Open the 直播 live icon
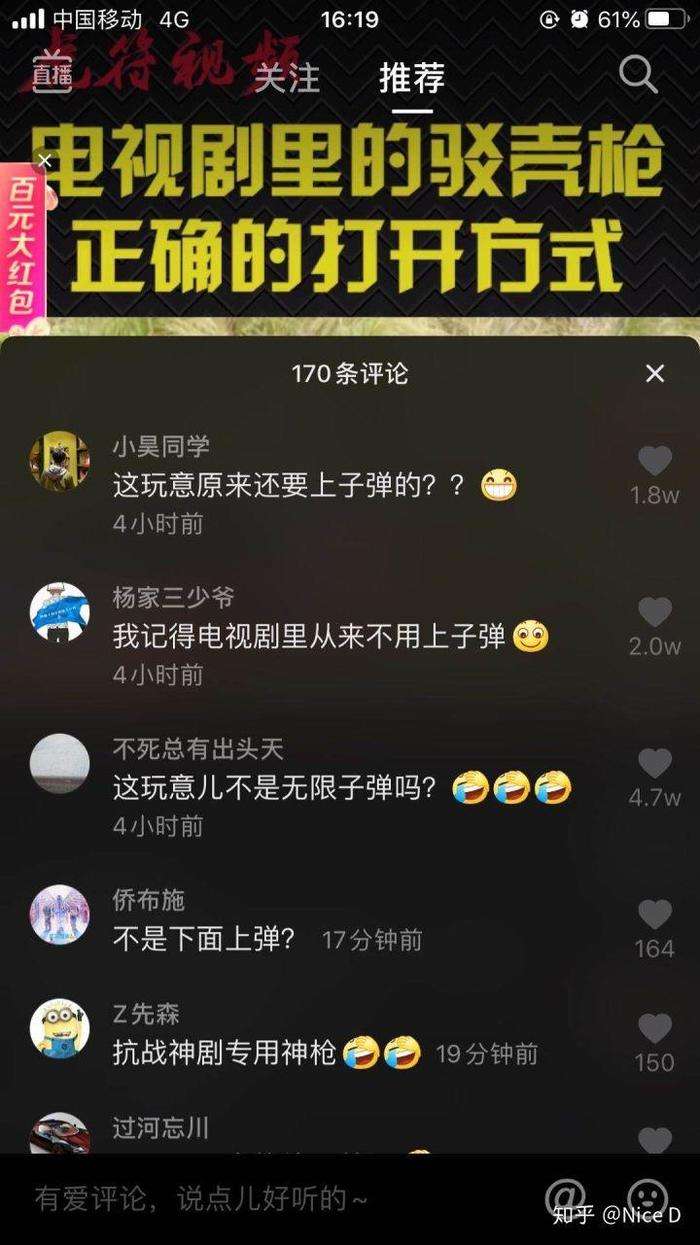700x1245 pixels. pos(51,72)
